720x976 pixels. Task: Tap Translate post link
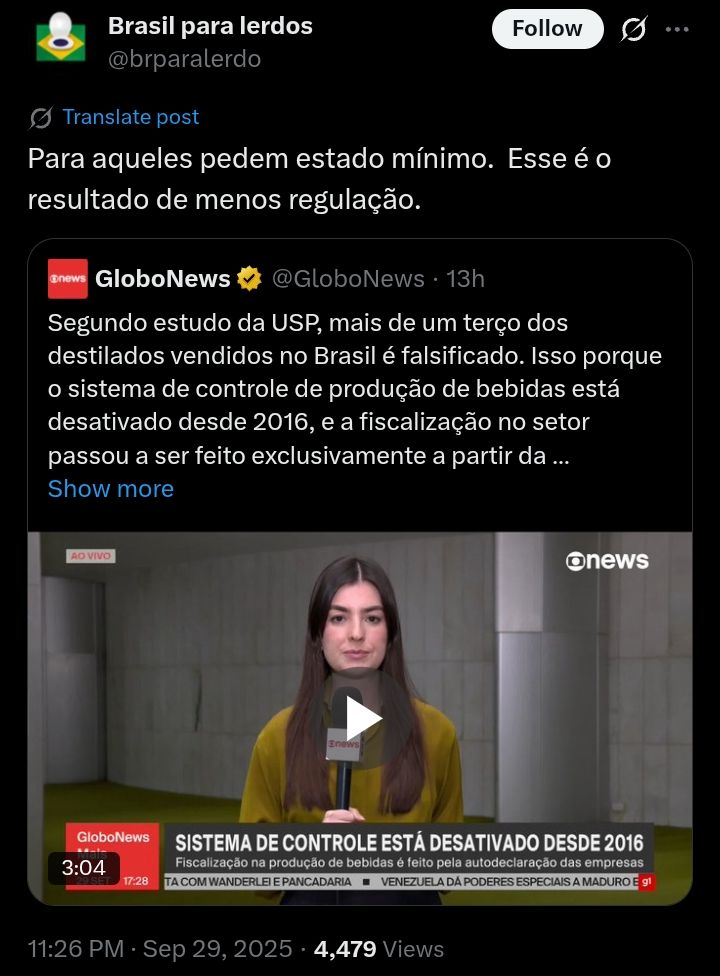130,117
